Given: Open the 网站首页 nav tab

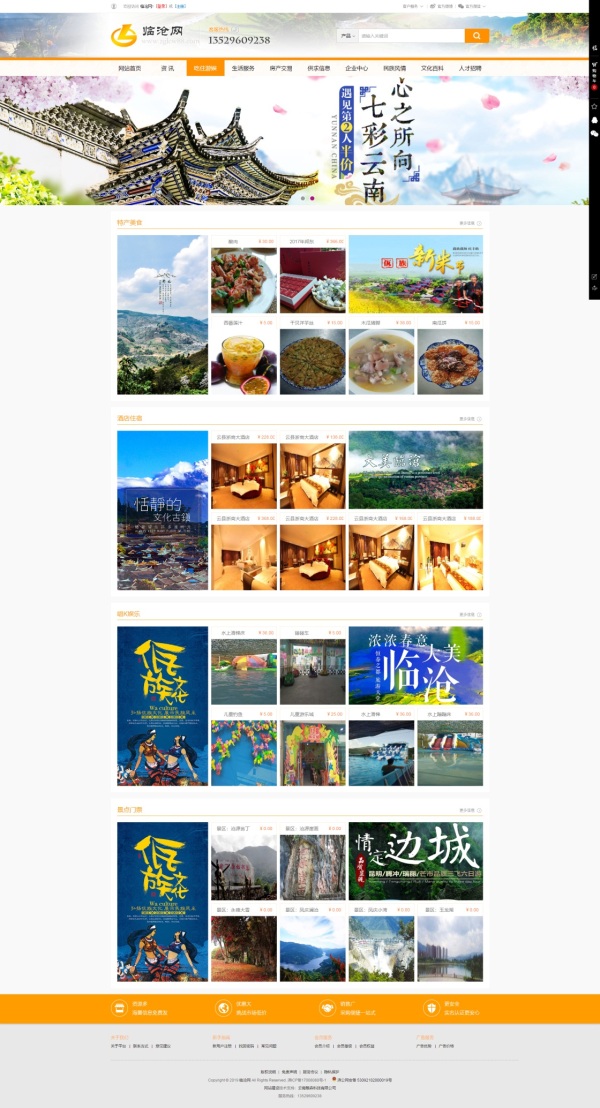Looking at the screenshot, I should tap(130, 68).
